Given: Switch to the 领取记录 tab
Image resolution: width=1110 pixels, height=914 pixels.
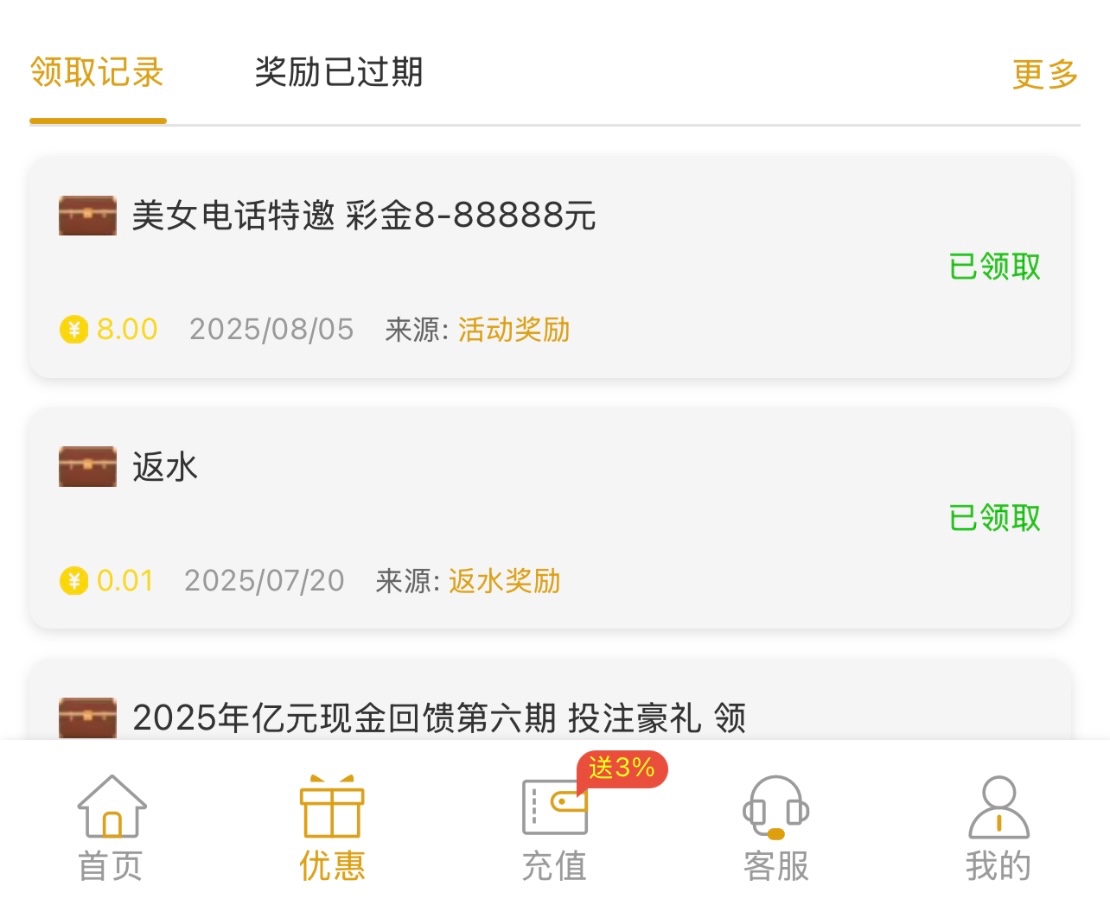Looking at the screenshot, I should click(97, 73).
